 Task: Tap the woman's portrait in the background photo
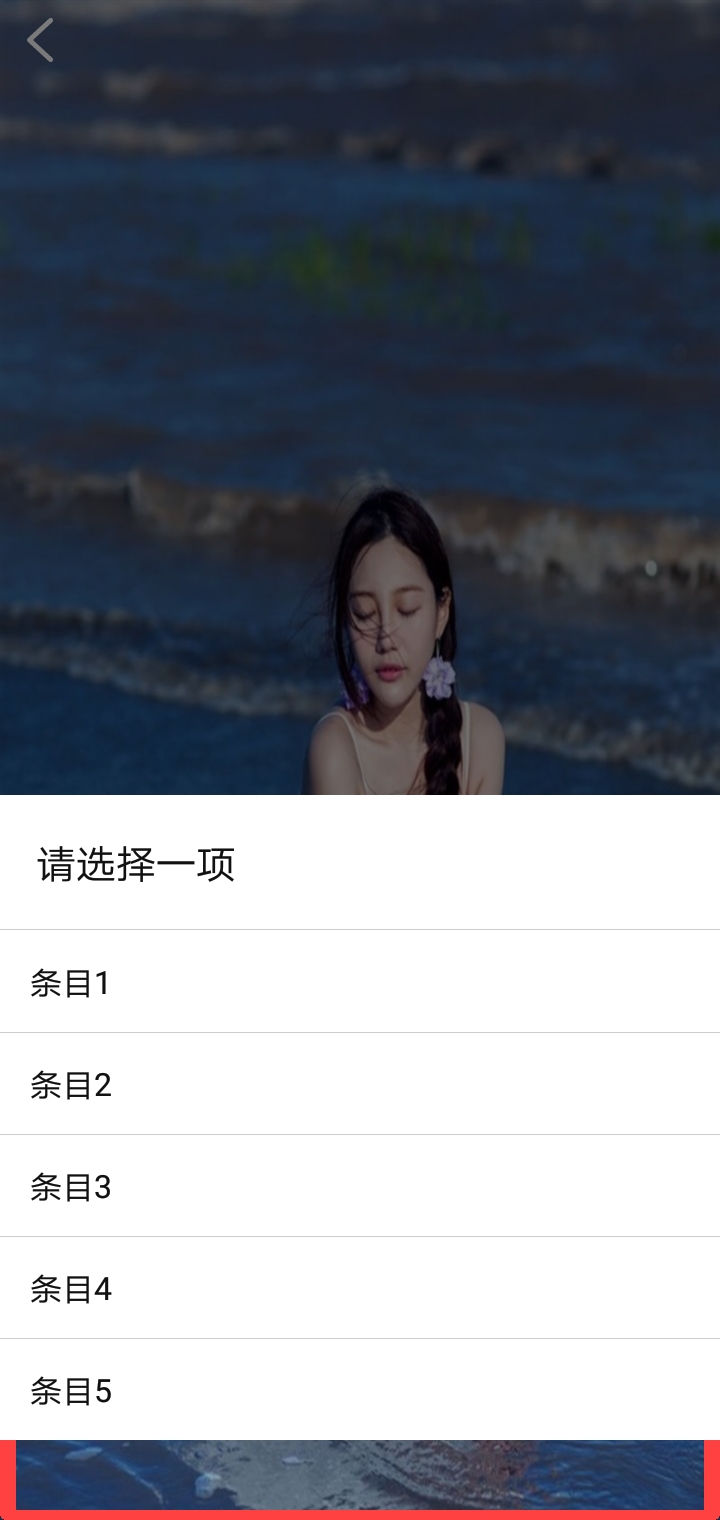pyautogui.click(x=400, y=620)
